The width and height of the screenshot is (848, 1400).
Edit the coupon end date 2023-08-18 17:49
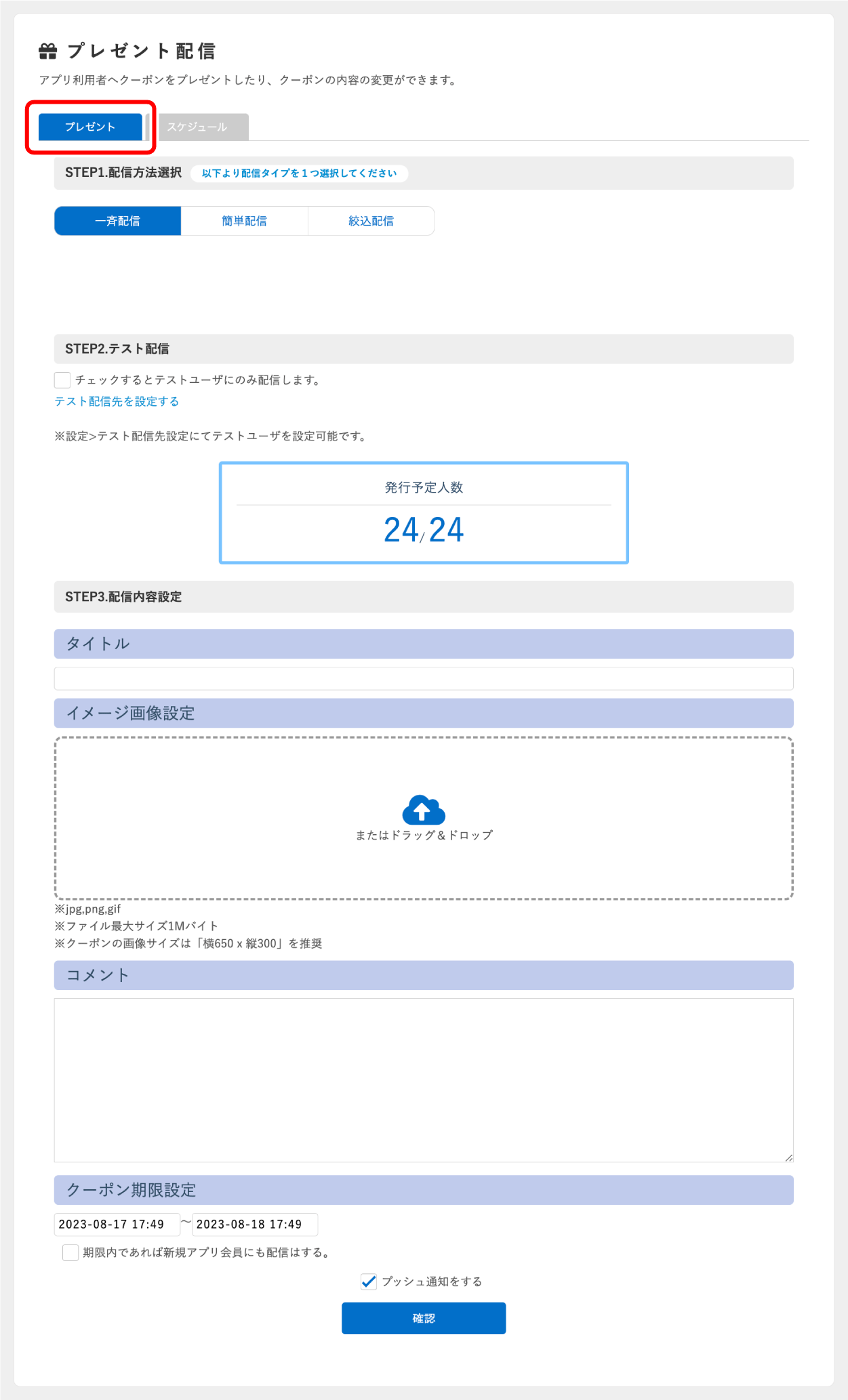[255, 1224]
